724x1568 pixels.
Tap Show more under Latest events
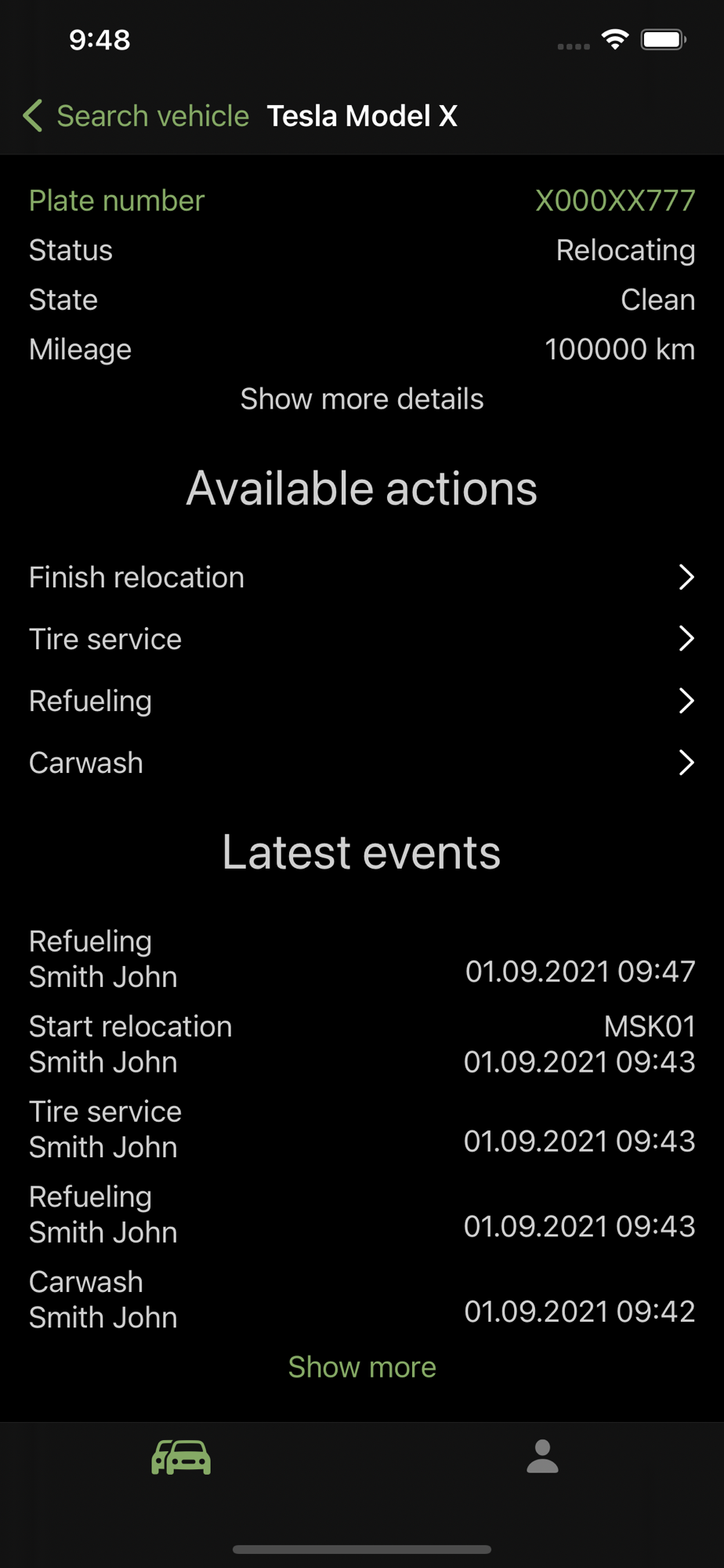361,1367
